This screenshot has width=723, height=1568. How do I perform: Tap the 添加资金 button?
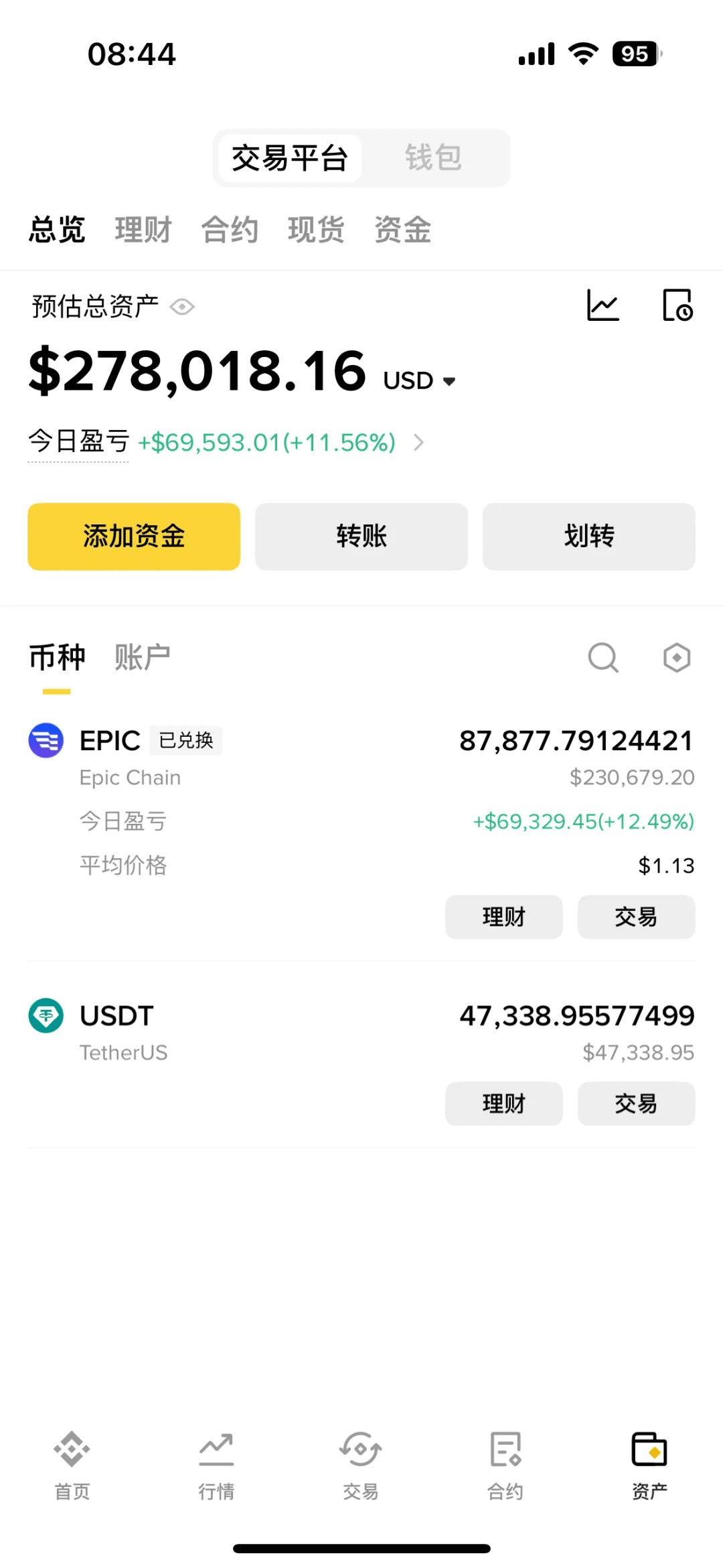tap(134, 537)
